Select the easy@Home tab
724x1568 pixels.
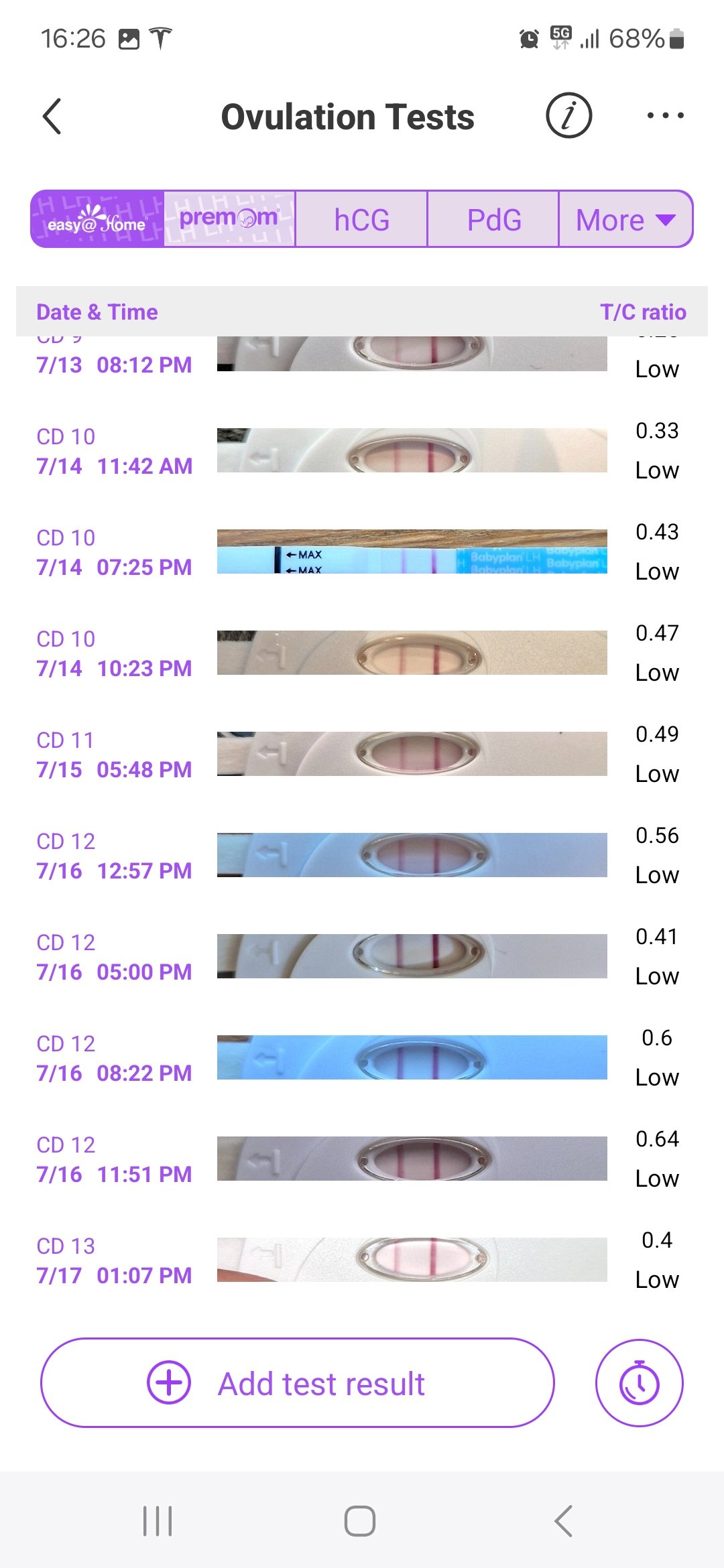pos(97,219)
